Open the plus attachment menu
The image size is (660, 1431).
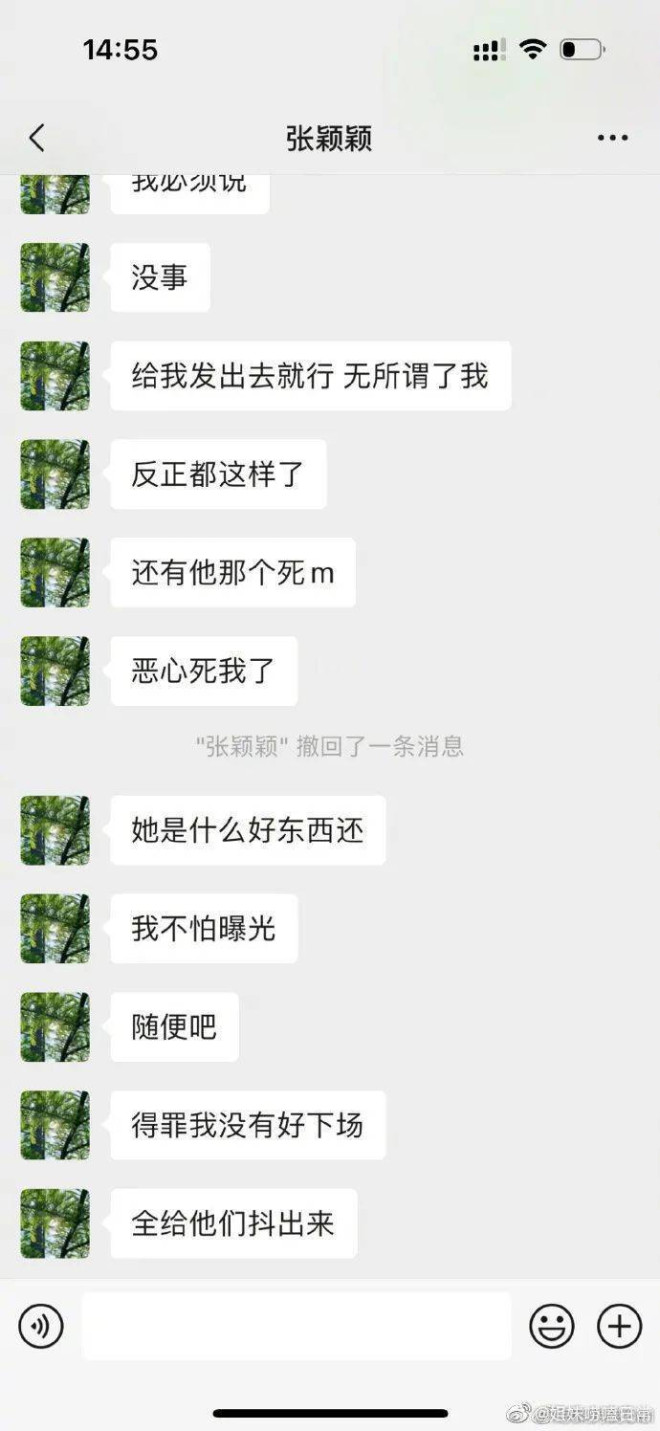coord(619,1326)
